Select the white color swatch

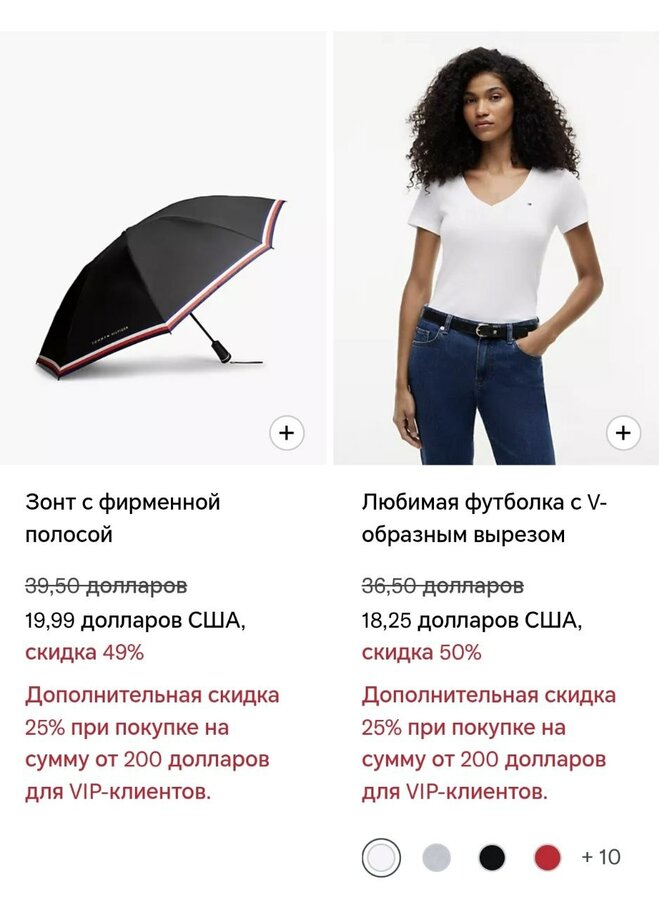click(381, 858)
